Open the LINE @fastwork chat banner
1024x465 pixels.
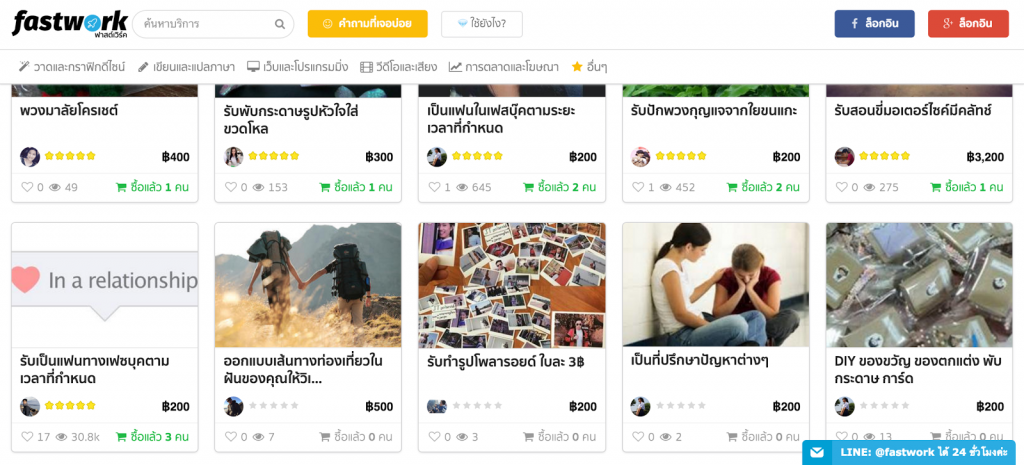point(908,453)
